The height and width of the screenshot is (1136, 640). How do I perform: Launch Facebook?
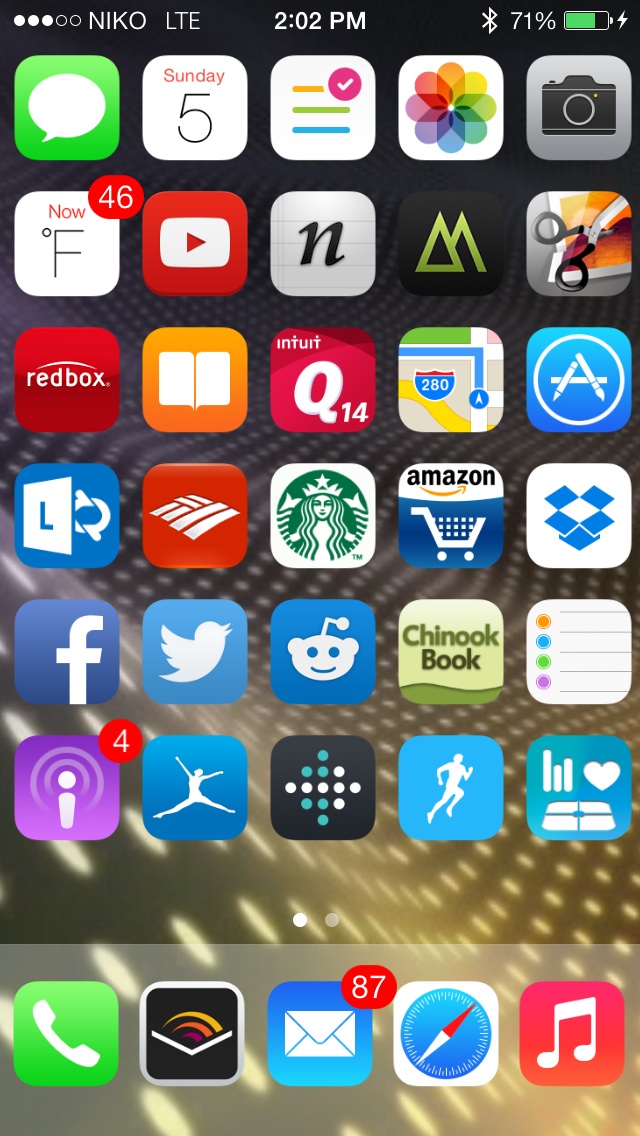(67, 652)
